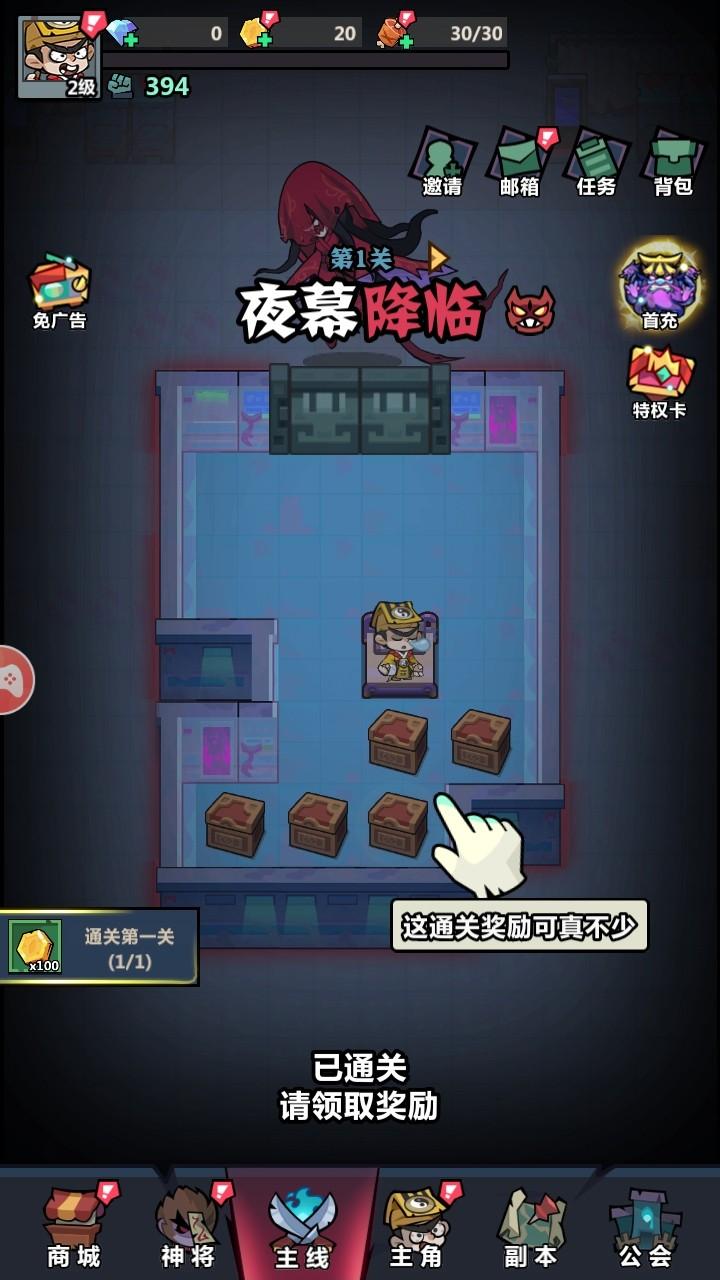Go to the next stage arrow

438,258
